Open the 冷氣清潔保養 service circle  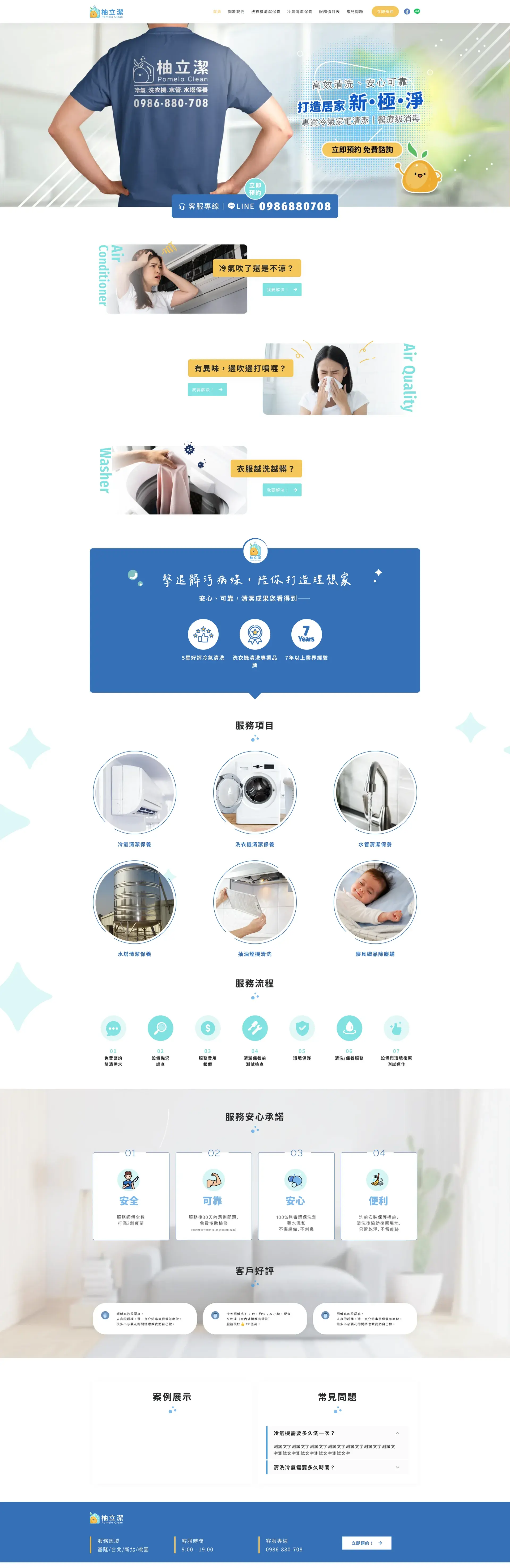[x=134, y=793]
